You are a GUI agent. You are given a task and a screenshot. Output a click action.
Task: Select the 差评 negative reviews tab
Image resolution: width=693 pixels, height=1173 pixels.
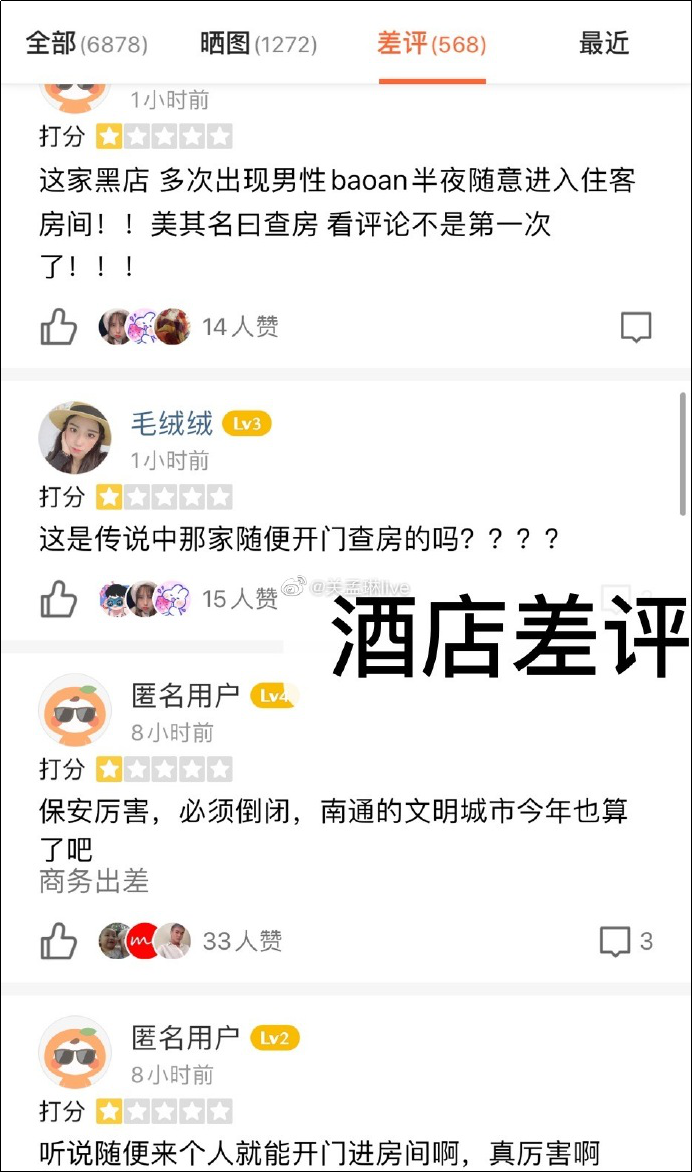coord(431,43)
